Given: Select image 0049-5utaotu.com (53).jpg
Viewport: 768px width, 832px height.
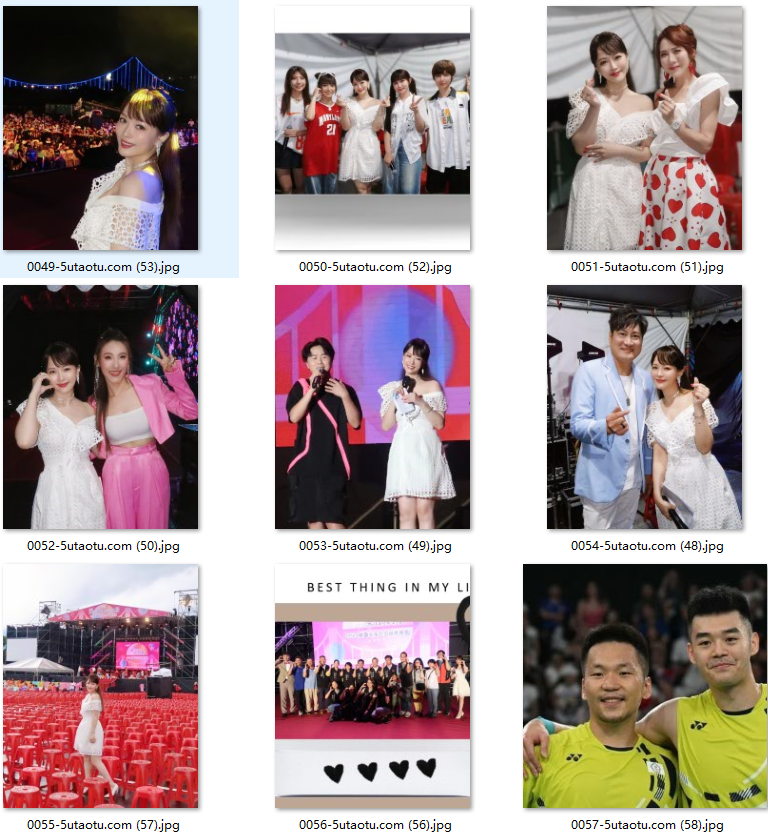Looking at the screenshot, I should [x=100, y=128].
